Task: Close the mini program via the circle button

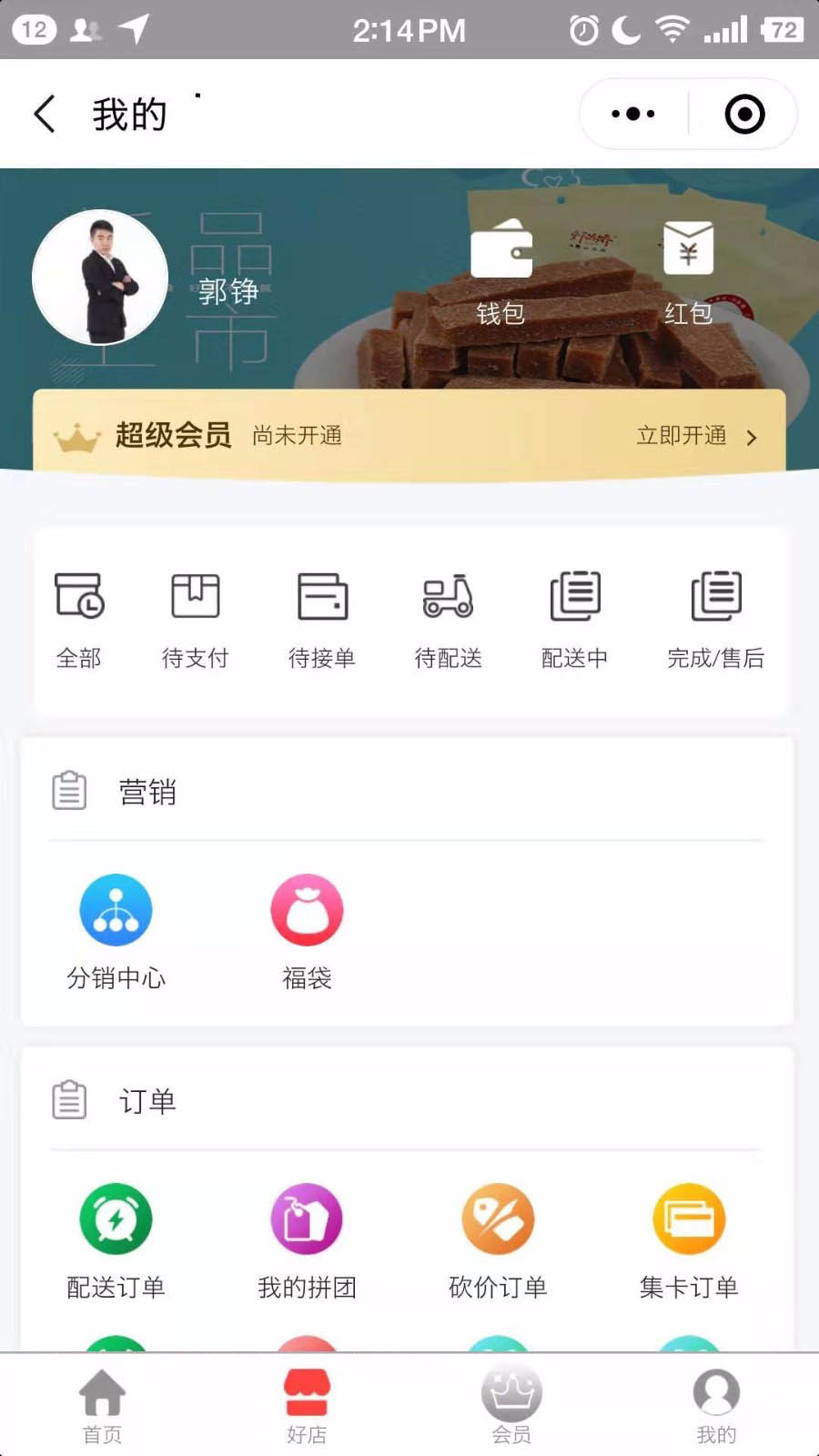Action: pos(744,115)
